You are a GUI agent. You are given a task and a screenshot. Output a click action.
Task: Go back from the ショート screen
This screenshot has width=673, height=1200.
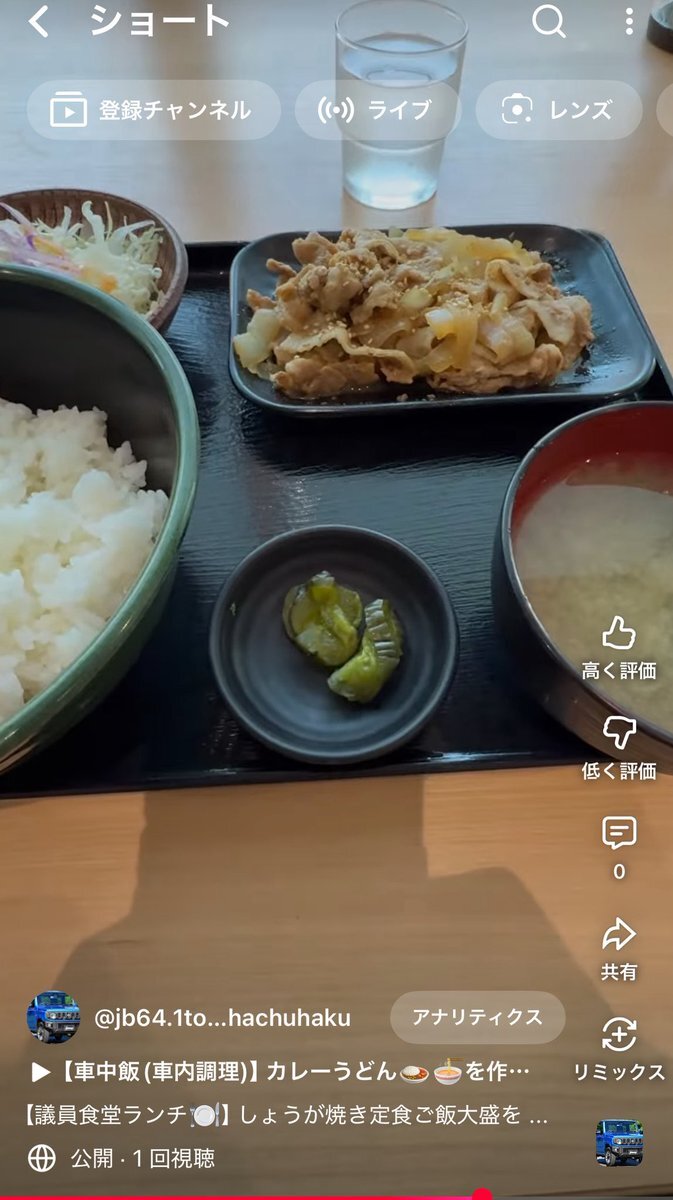coord(38,21)
